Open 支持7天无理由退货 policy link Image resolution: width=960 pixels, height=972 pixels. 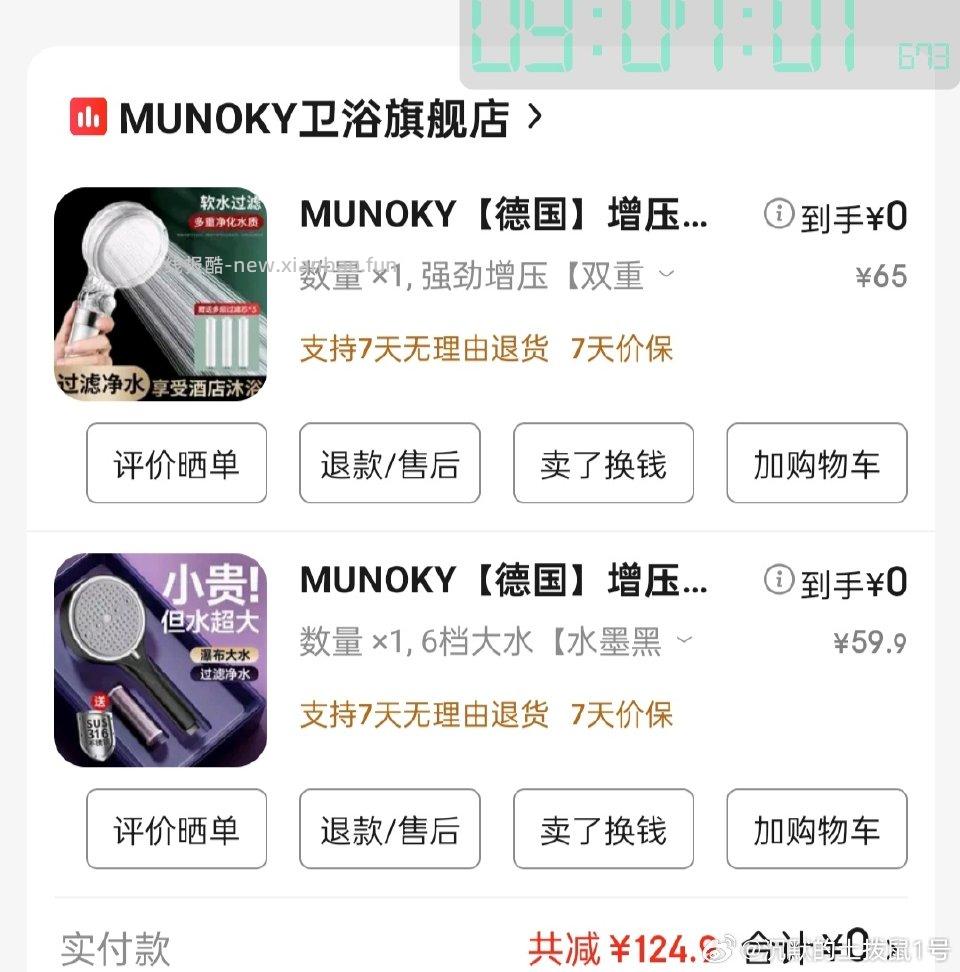(x=421, y=348)
